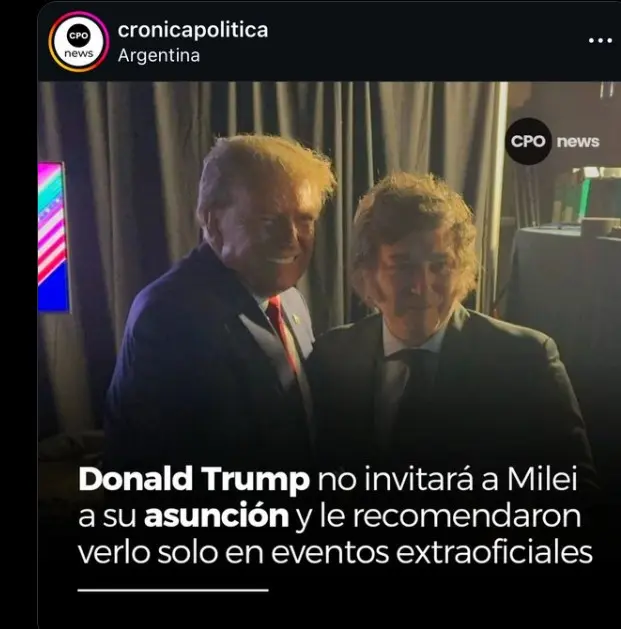Image resolution: width=621 pixels, height=629 pixels.
Task: Open the cronicapolitica username link
Action: coord(192,30)
